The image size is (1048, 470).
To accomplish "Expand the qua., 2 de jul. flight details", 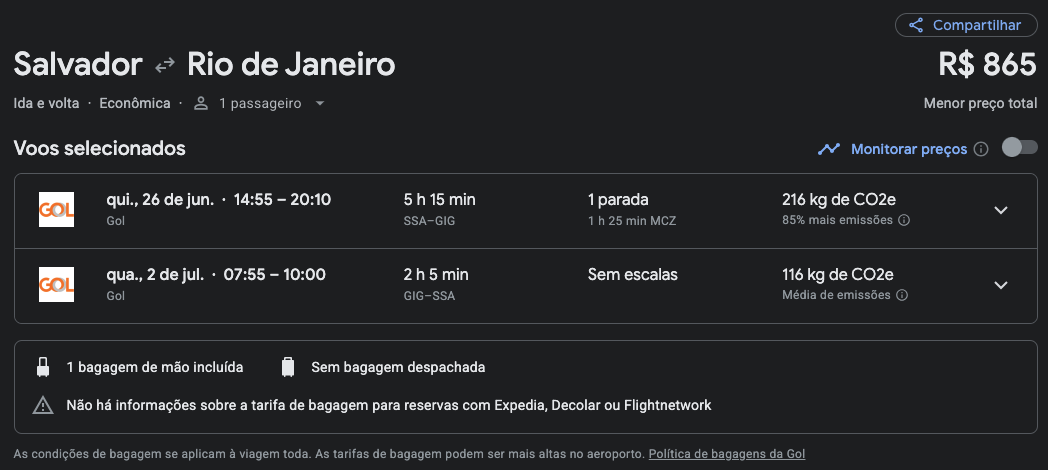I will tap(1001, 285).
